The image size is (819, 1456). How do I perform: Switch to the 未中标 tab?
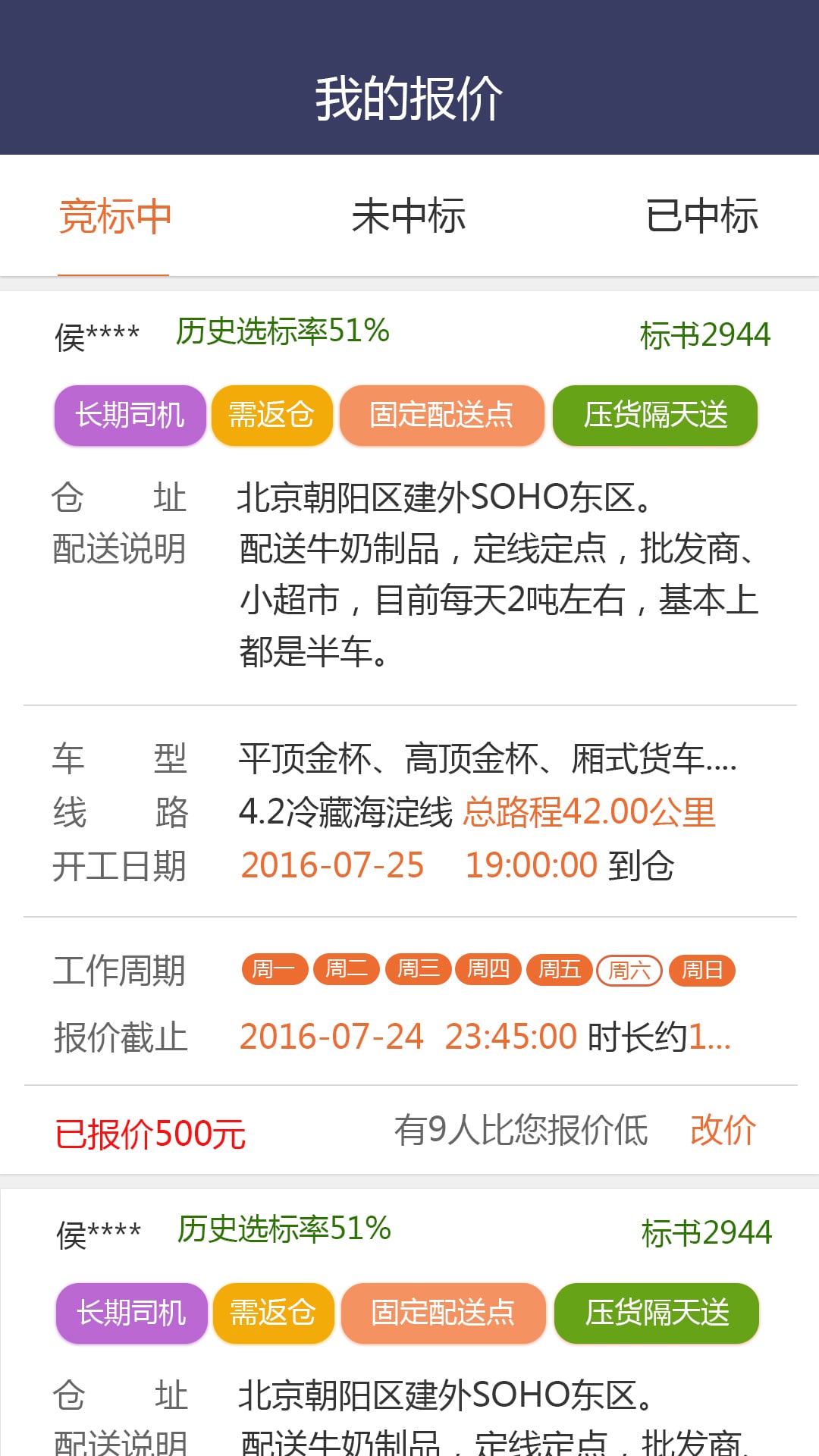tap(409, 216)
